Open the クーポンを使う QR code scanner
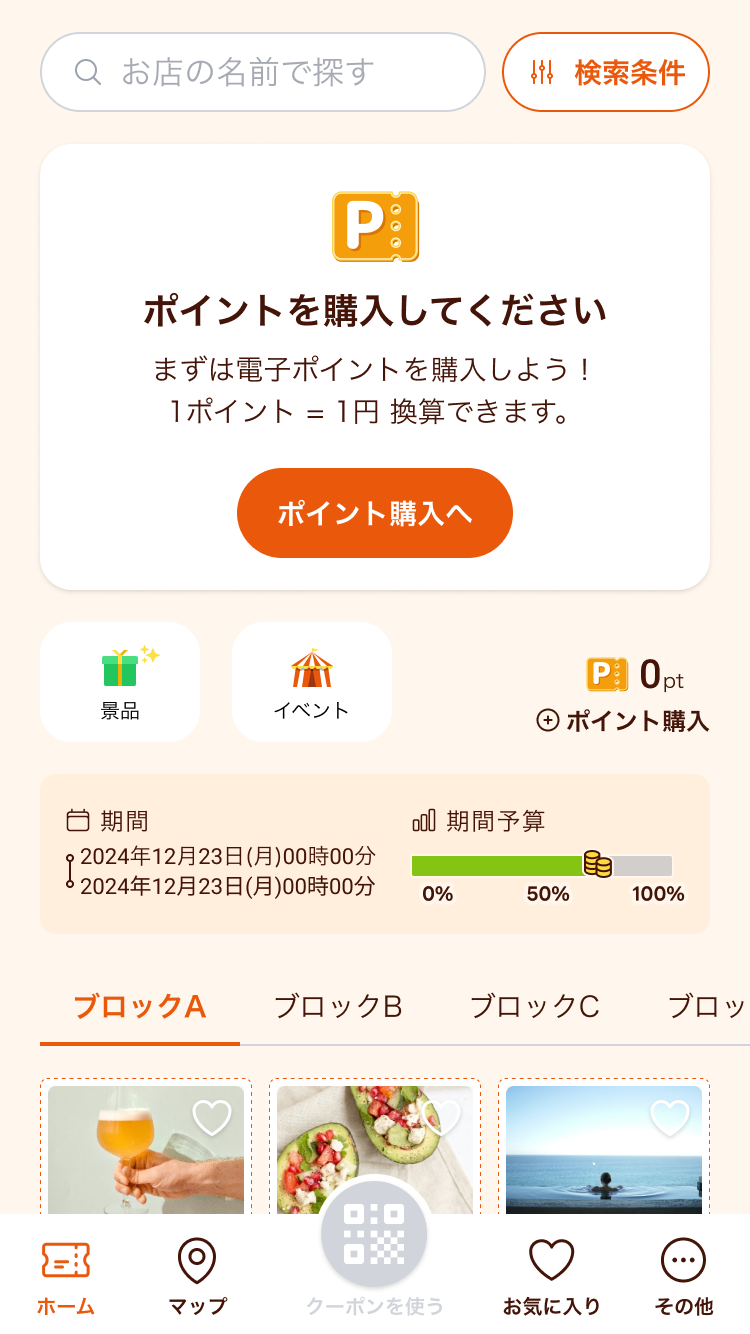Image resolution: width=750 pixels, height=1334 pixels. (374, 1236)
